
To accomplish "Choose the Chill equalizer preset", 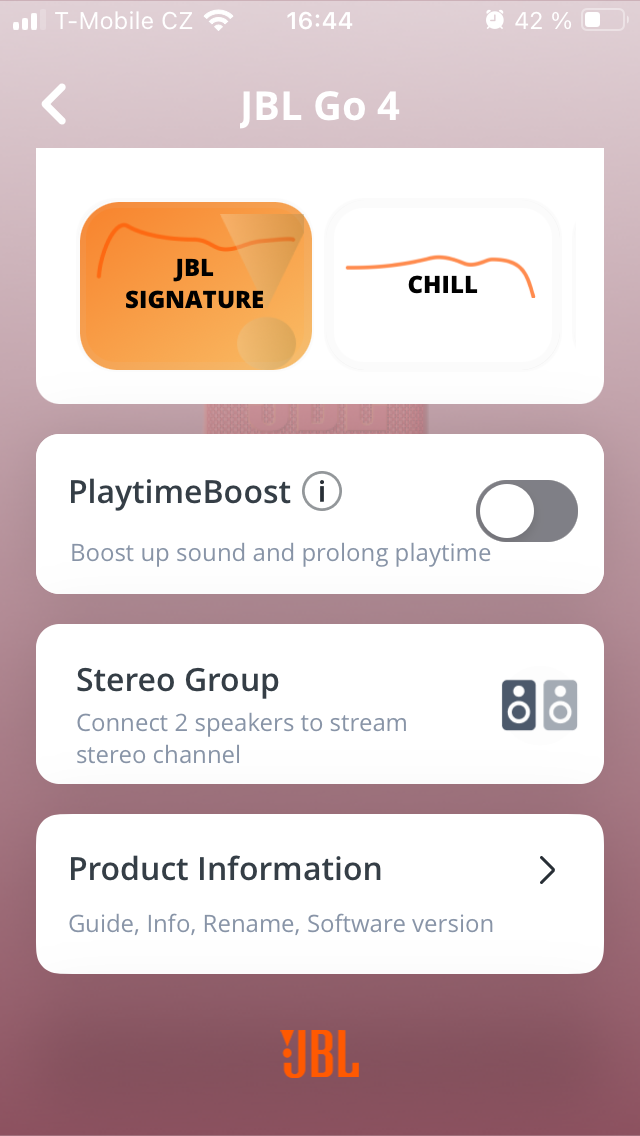I will [x=442, y=285].
